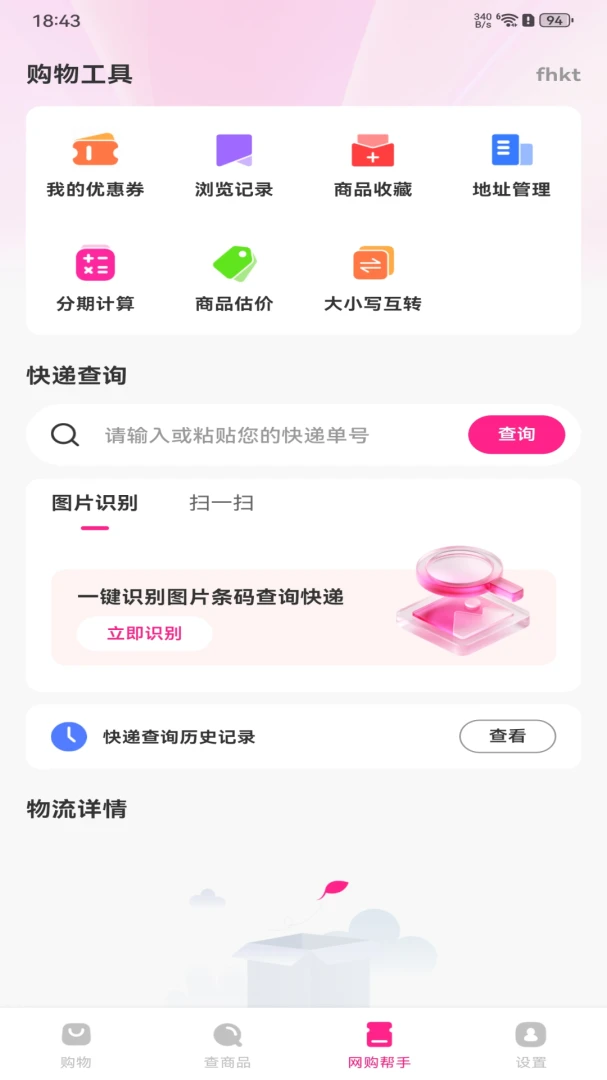Tap the pink 查询 button
This screenshot has width=607, height=1080.
click(517, 434)
